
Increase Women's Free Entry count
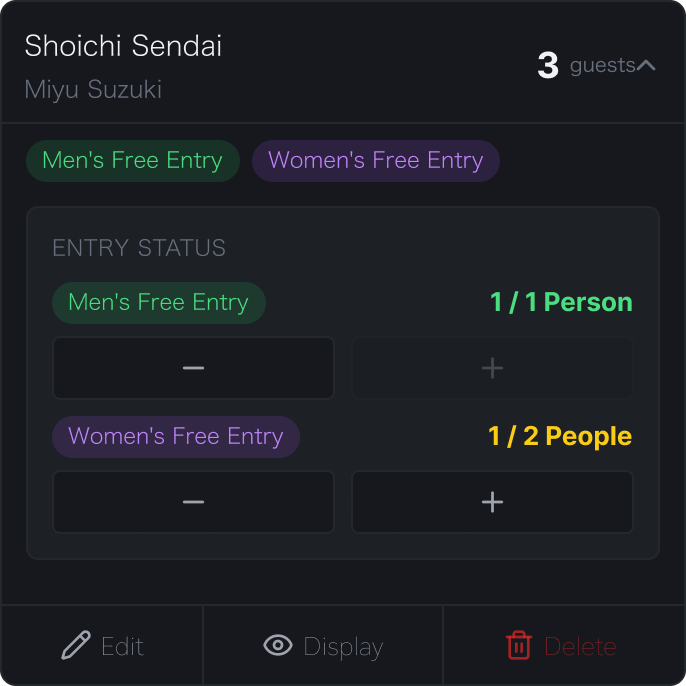pos(492,502)
